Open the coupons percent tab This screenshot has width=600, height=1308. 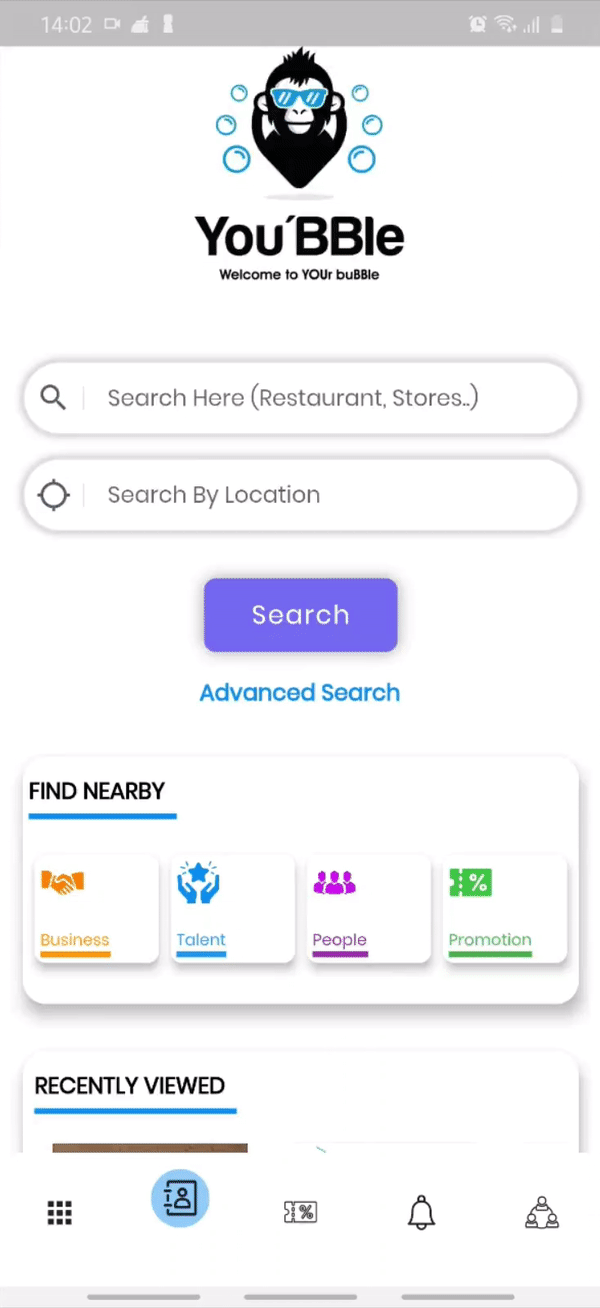click(300, 1213)
